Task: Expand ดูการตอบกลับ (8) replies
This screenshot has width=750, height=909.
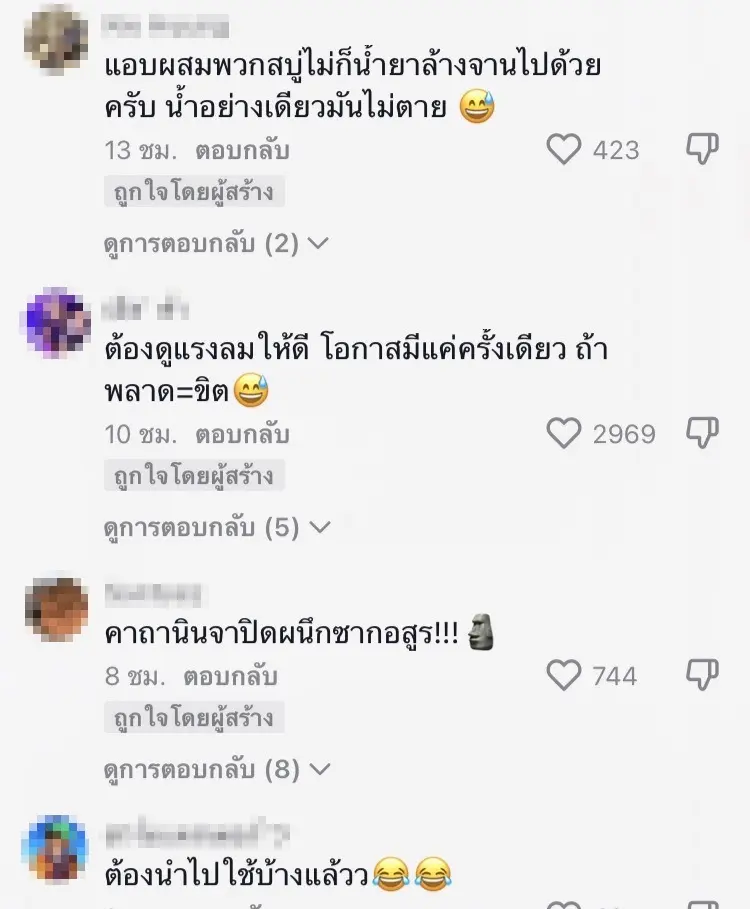Action: (x=216, y=770)
